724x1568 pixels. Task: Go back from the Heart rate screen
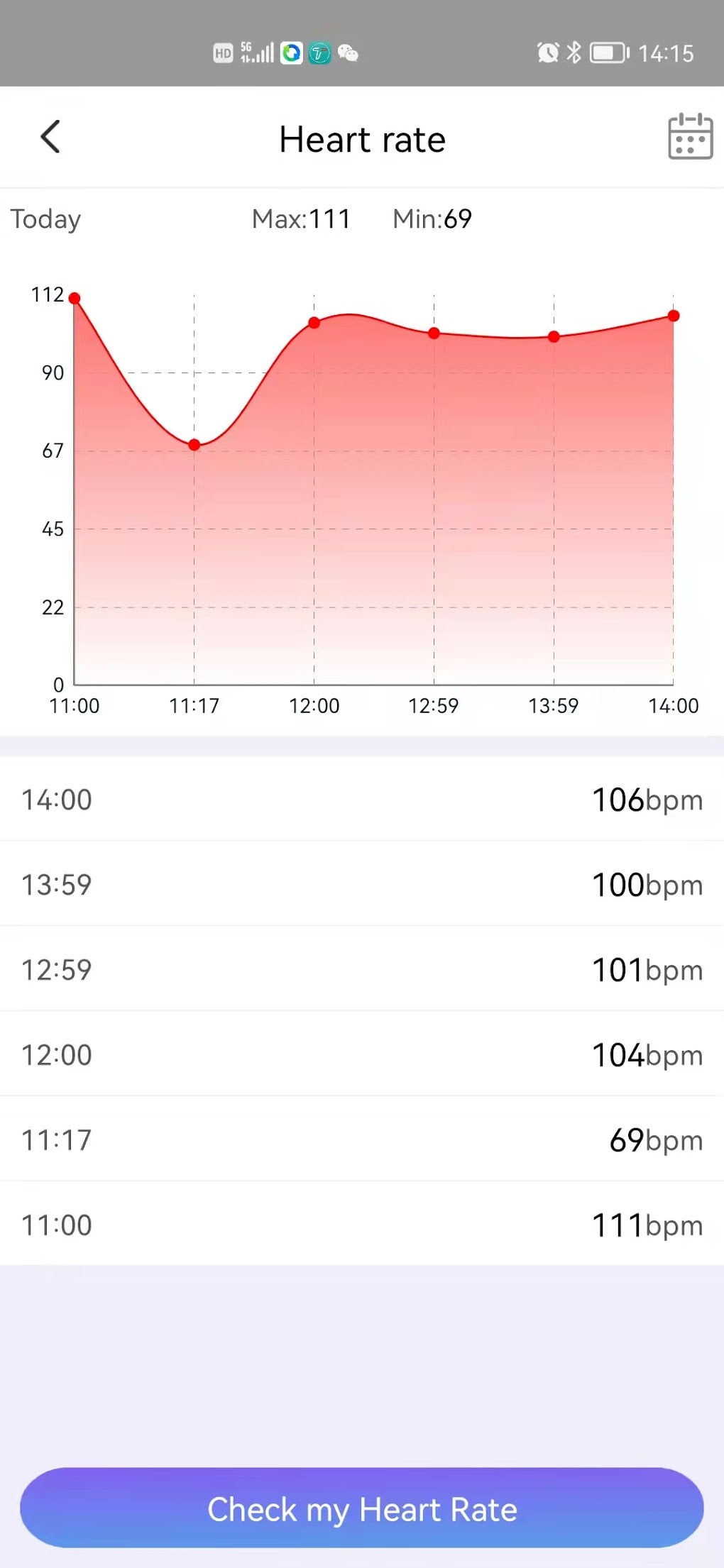[50, 137]
